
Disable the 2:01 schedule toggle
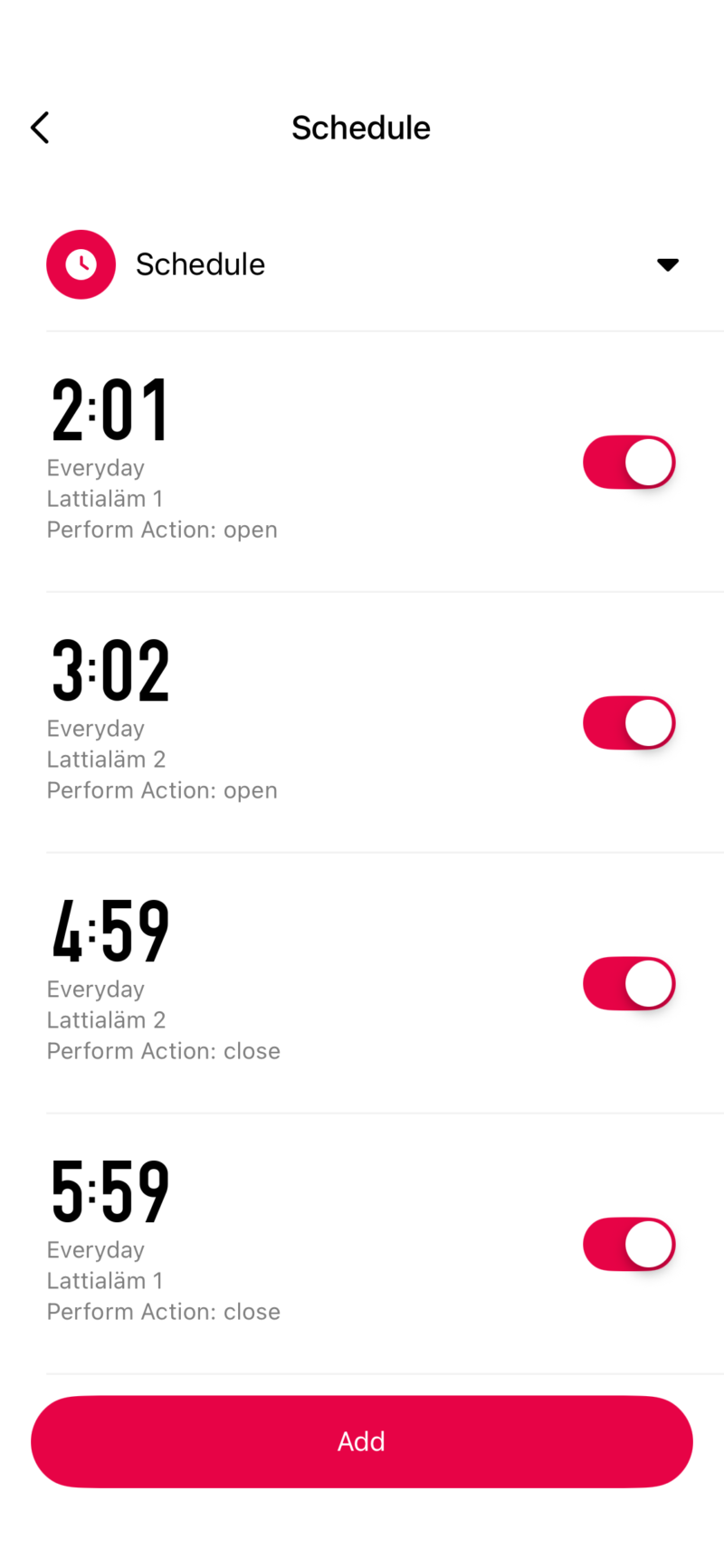[x=629, y=462]
